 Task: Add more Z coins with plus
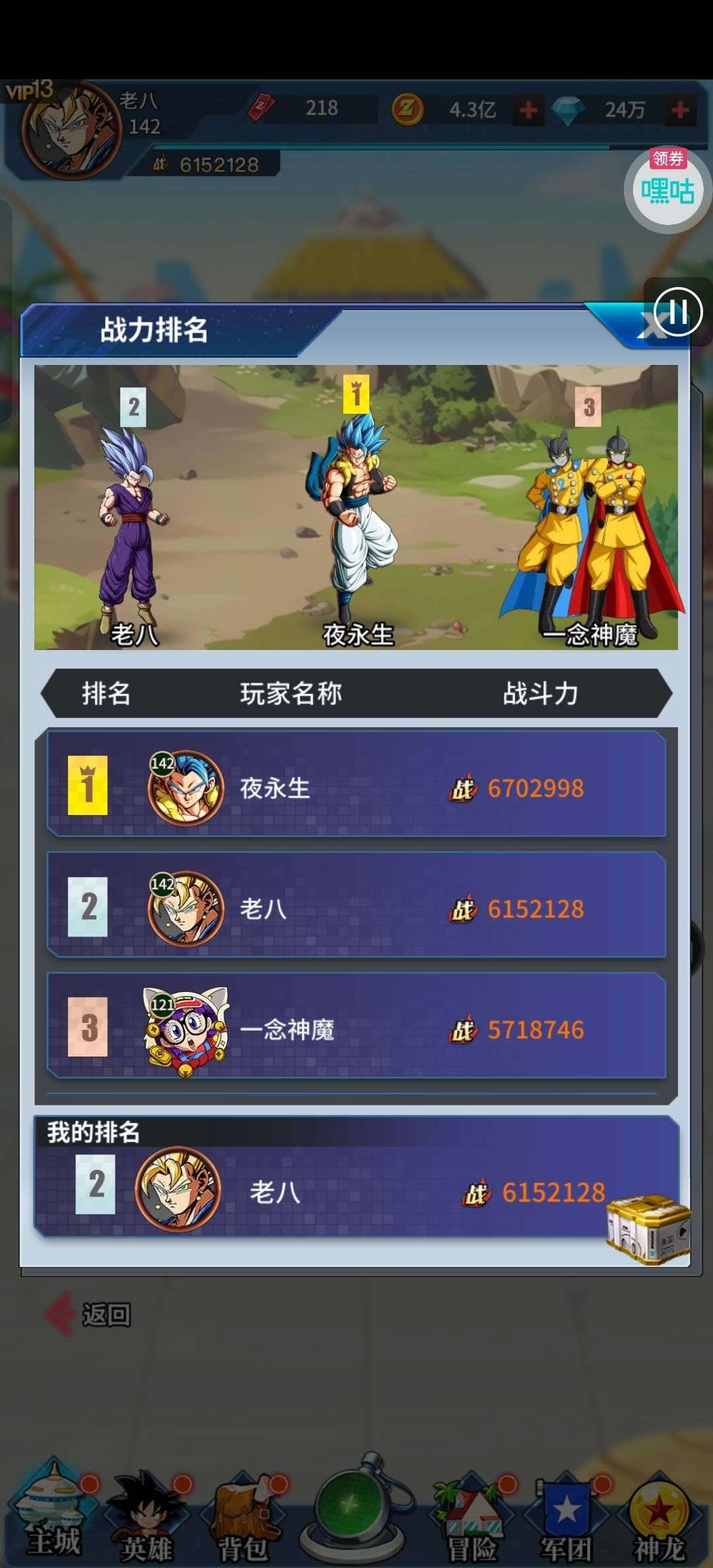[528, 110]
